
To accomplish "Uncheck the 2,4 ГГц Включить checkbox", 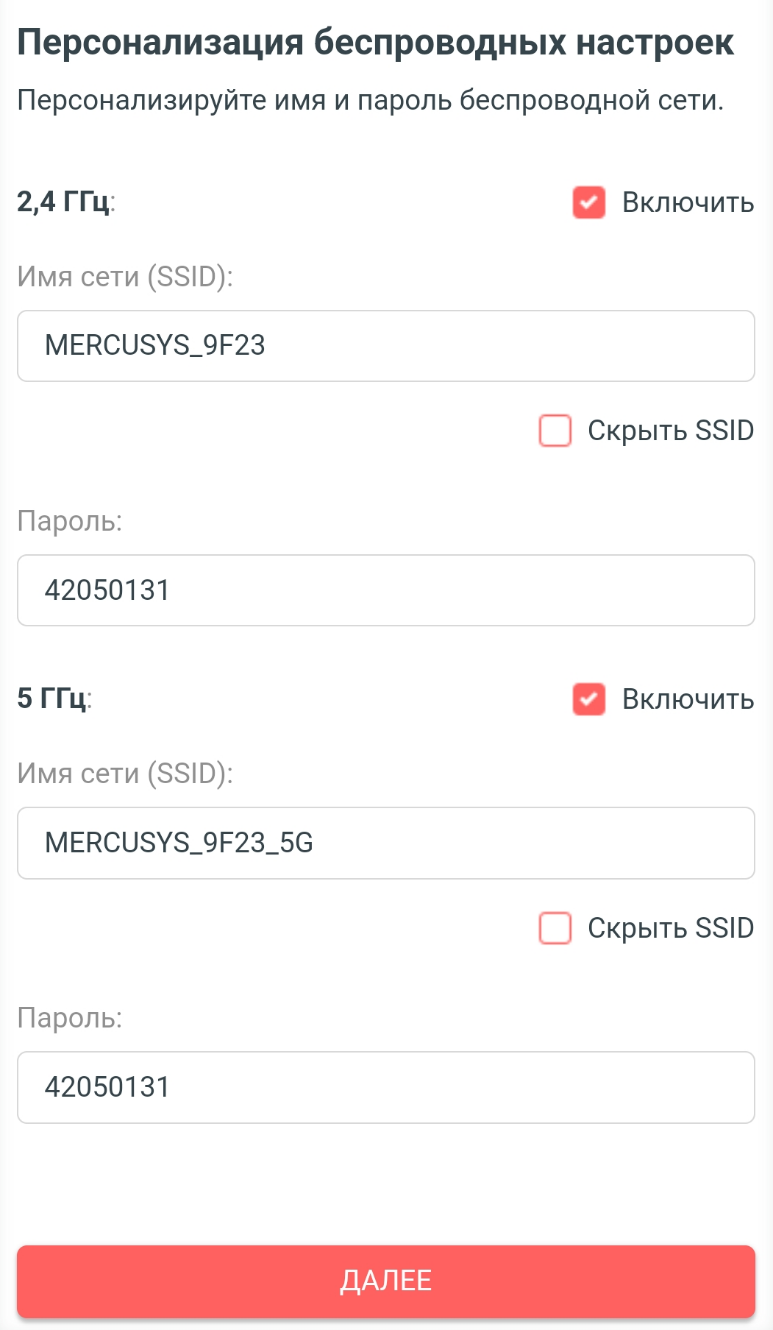I will [589, 203].
